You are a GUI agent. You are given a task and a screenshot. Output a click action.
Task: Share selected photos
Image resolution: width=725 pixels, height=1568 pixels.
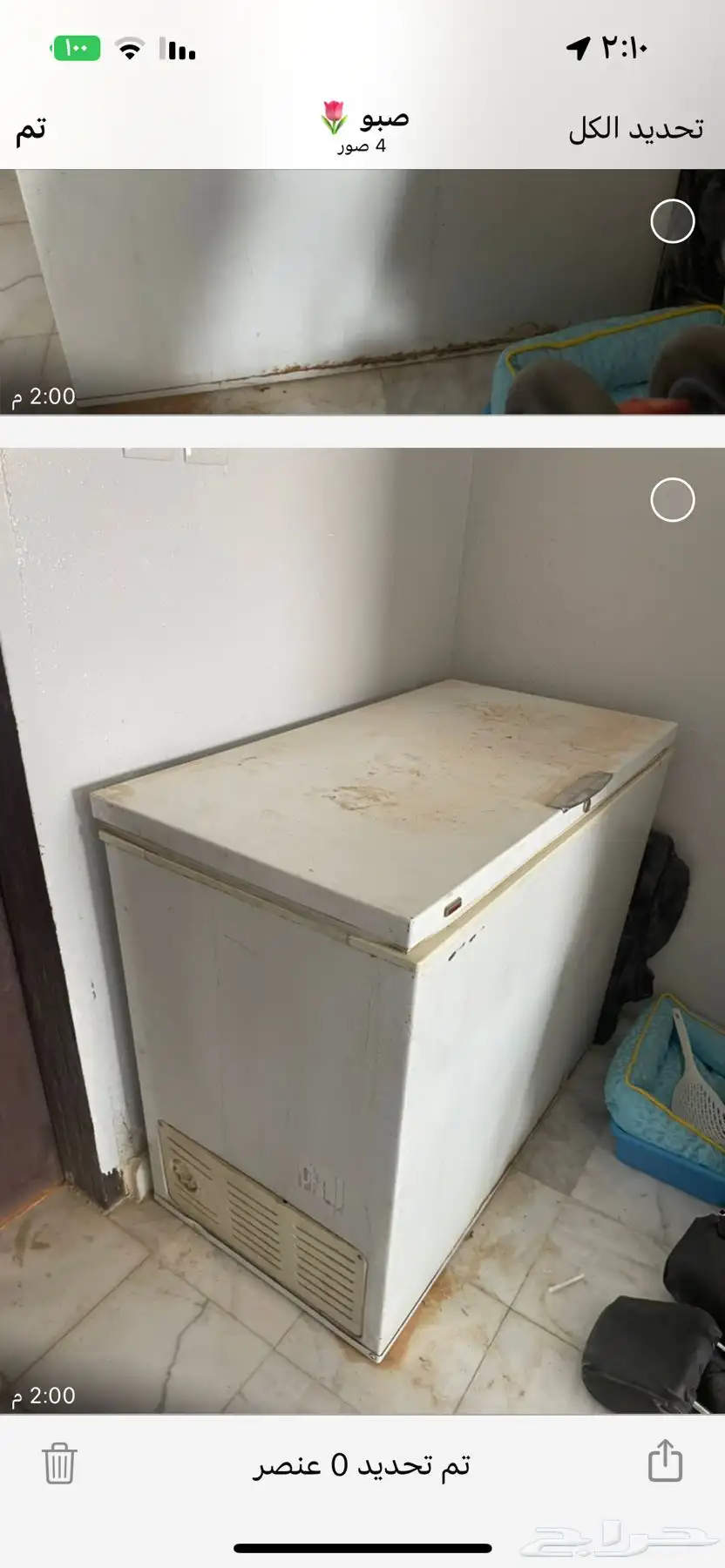pos(665,1461)
